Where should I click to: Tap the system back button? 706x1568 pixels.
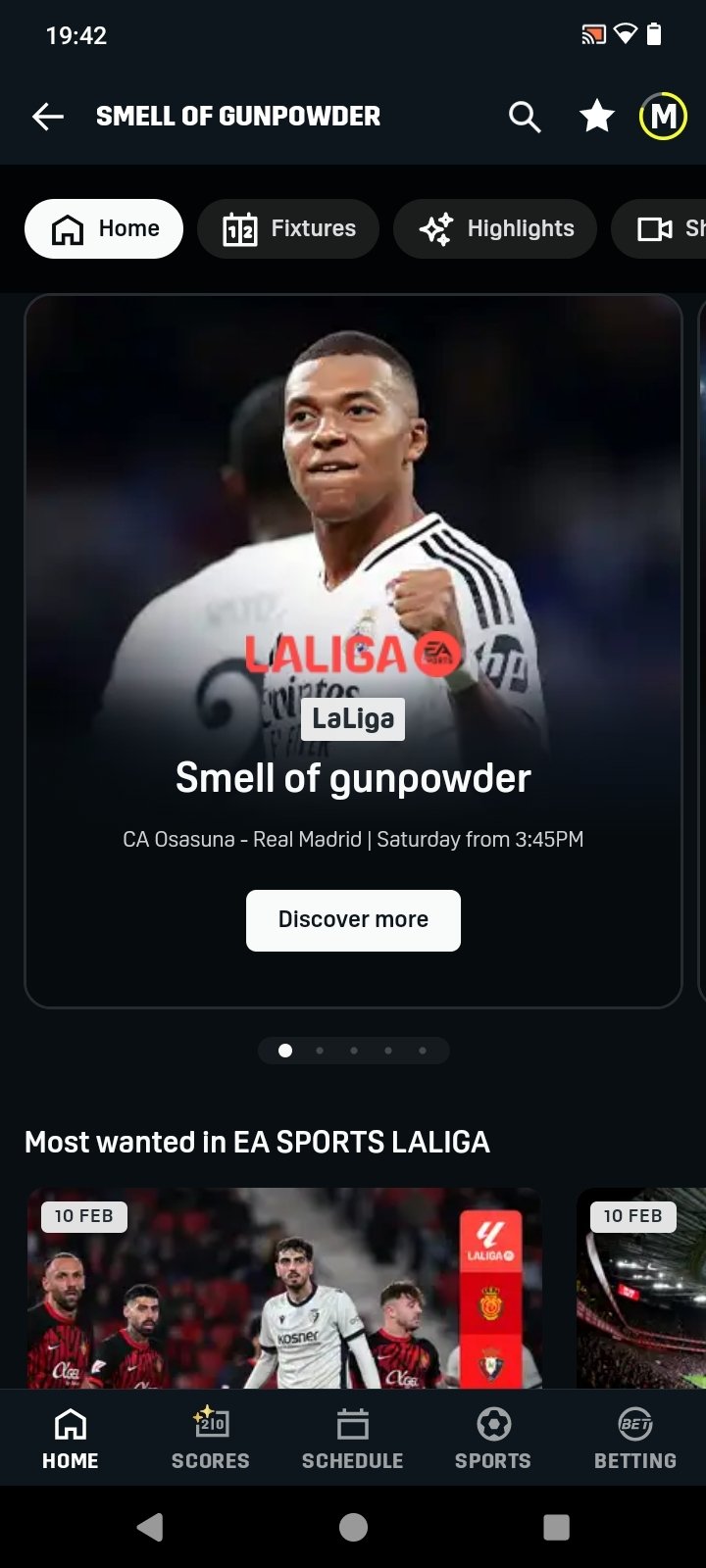point(150,1527)
